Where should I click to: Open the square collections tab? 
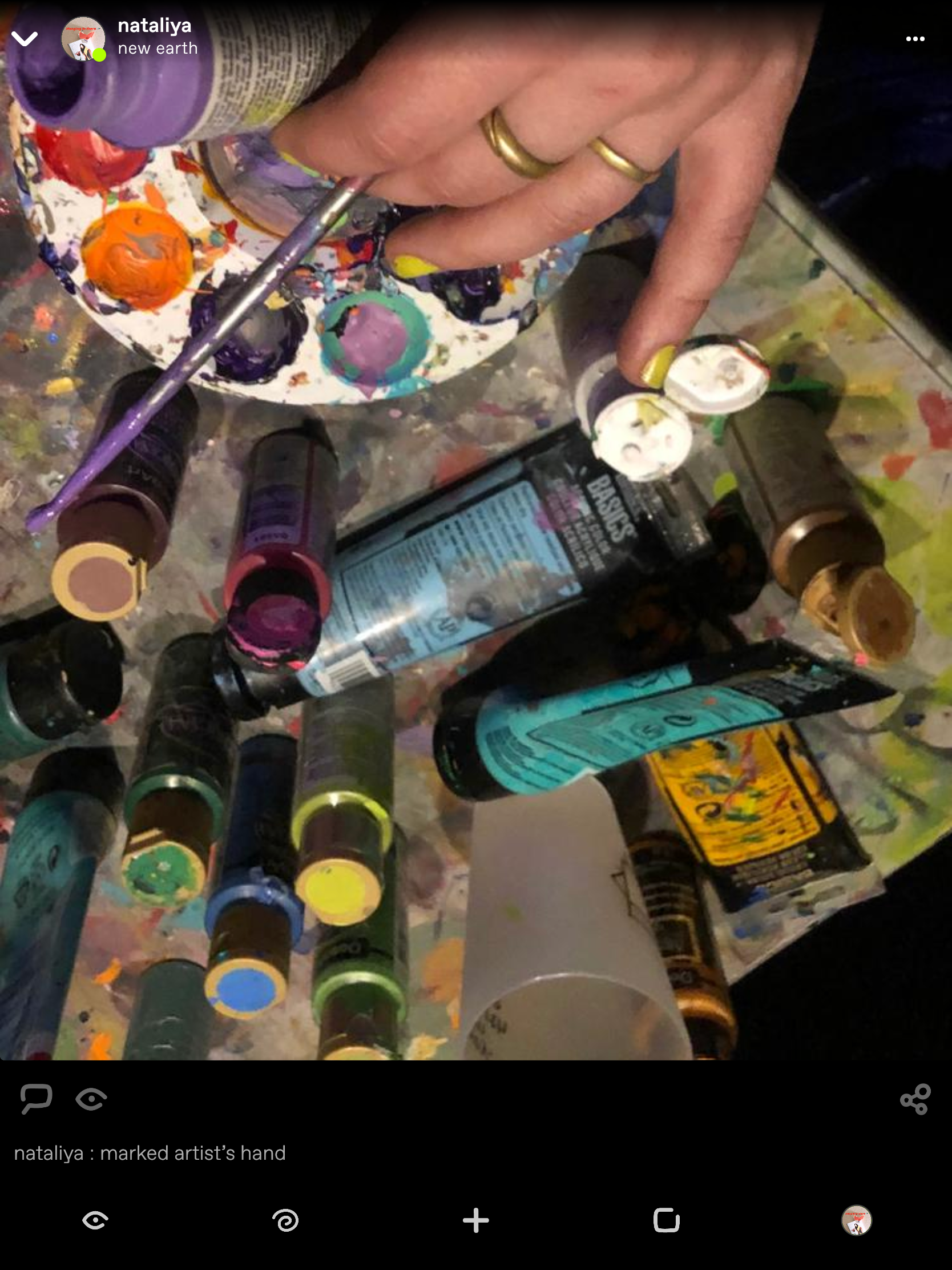tap(666, 1220)
